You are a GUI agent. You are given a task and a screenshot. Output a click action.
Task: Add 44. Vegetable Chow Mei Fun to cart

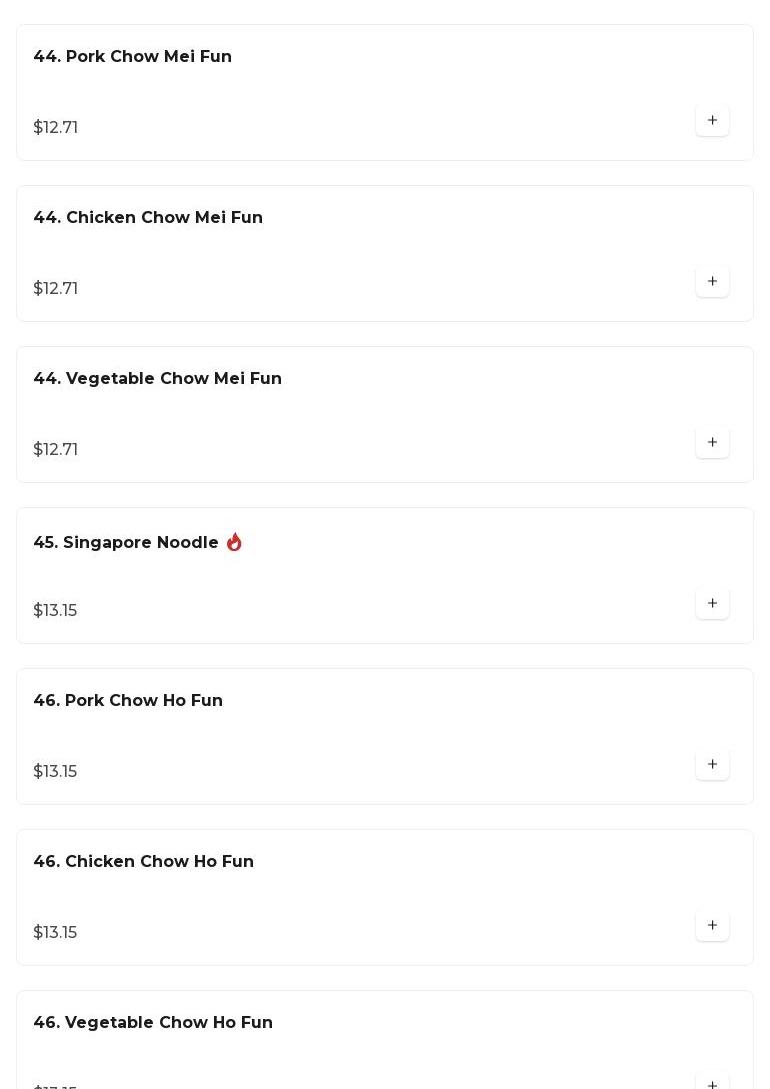coord(712,443)
